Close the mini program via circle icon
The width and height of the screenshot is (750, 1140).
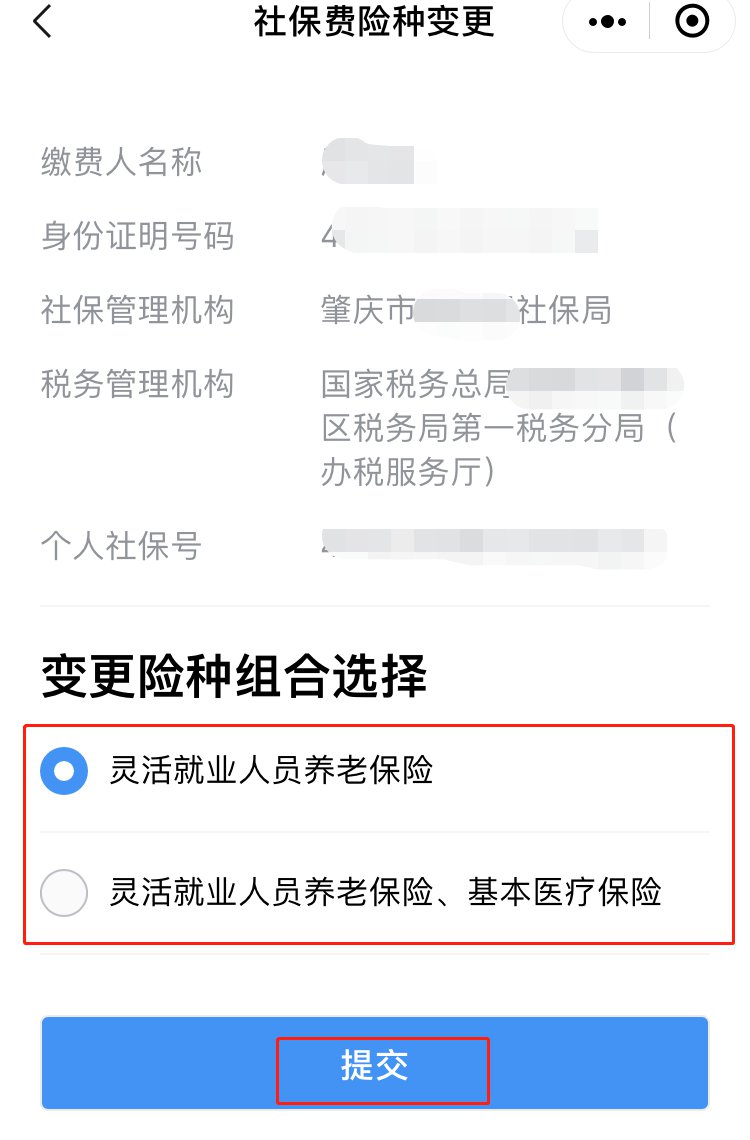[692, 21]
